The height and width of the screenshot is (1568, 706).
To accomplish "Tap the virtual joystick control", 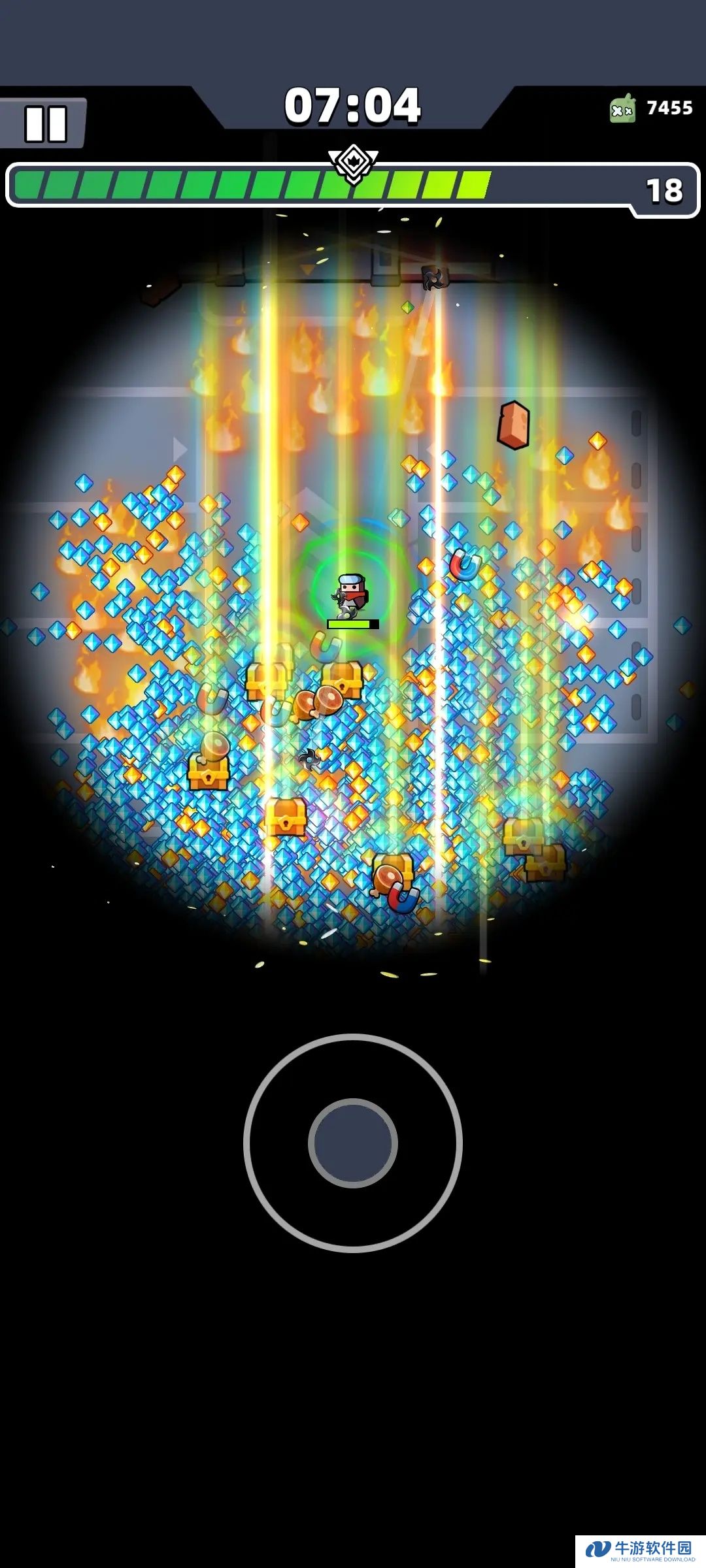I will (353, 1143).
